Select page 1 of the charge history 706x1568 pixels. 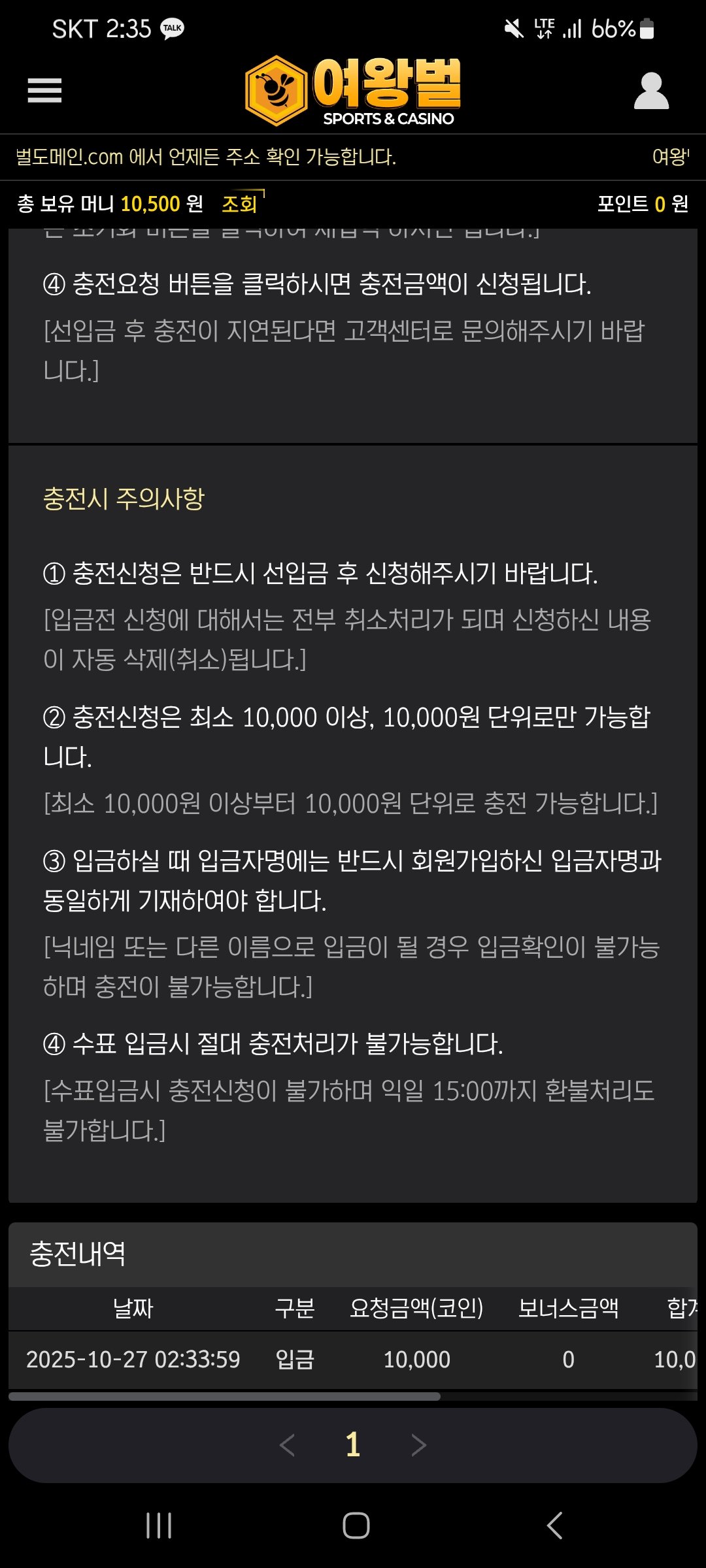353,1445
